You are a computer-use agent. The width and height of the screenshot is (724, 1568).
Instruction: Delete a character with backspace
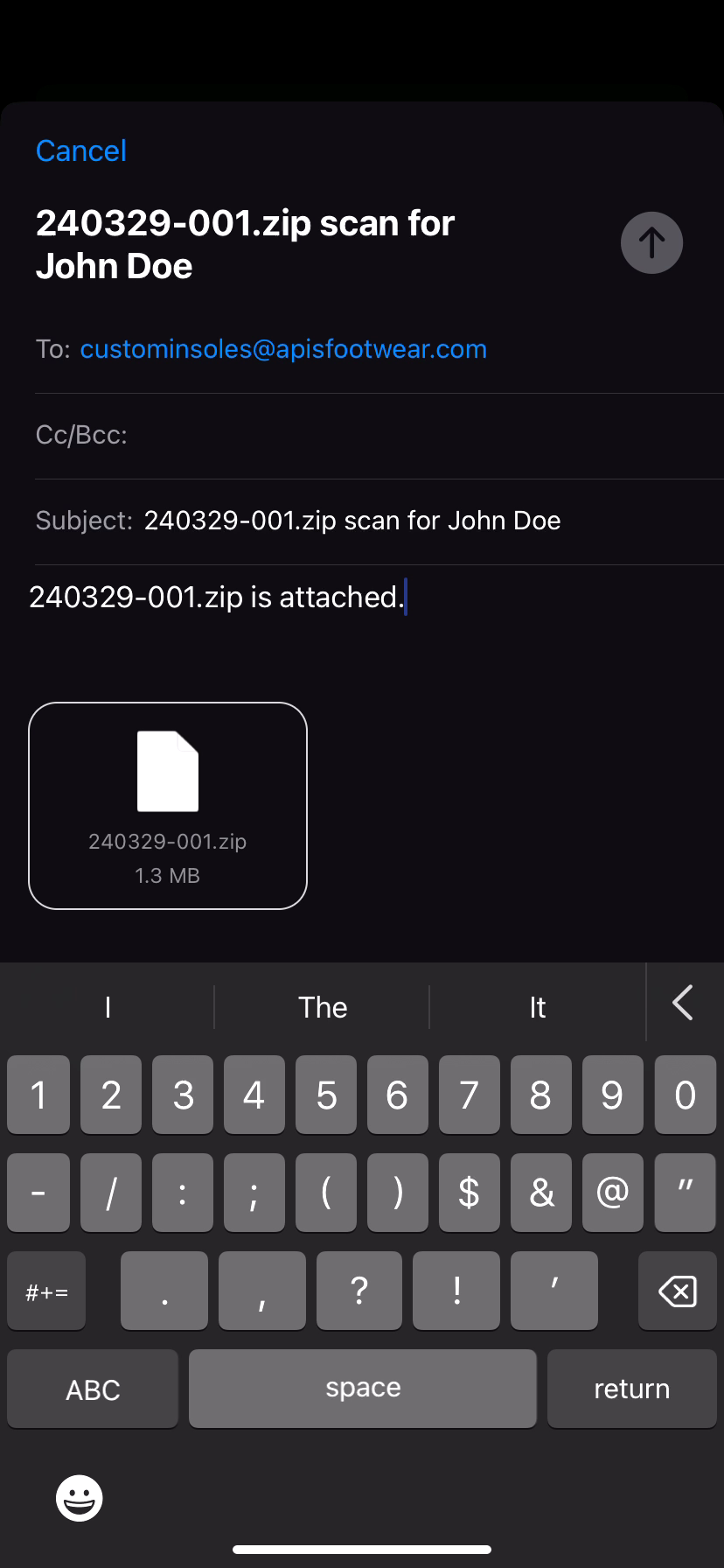677,1291
